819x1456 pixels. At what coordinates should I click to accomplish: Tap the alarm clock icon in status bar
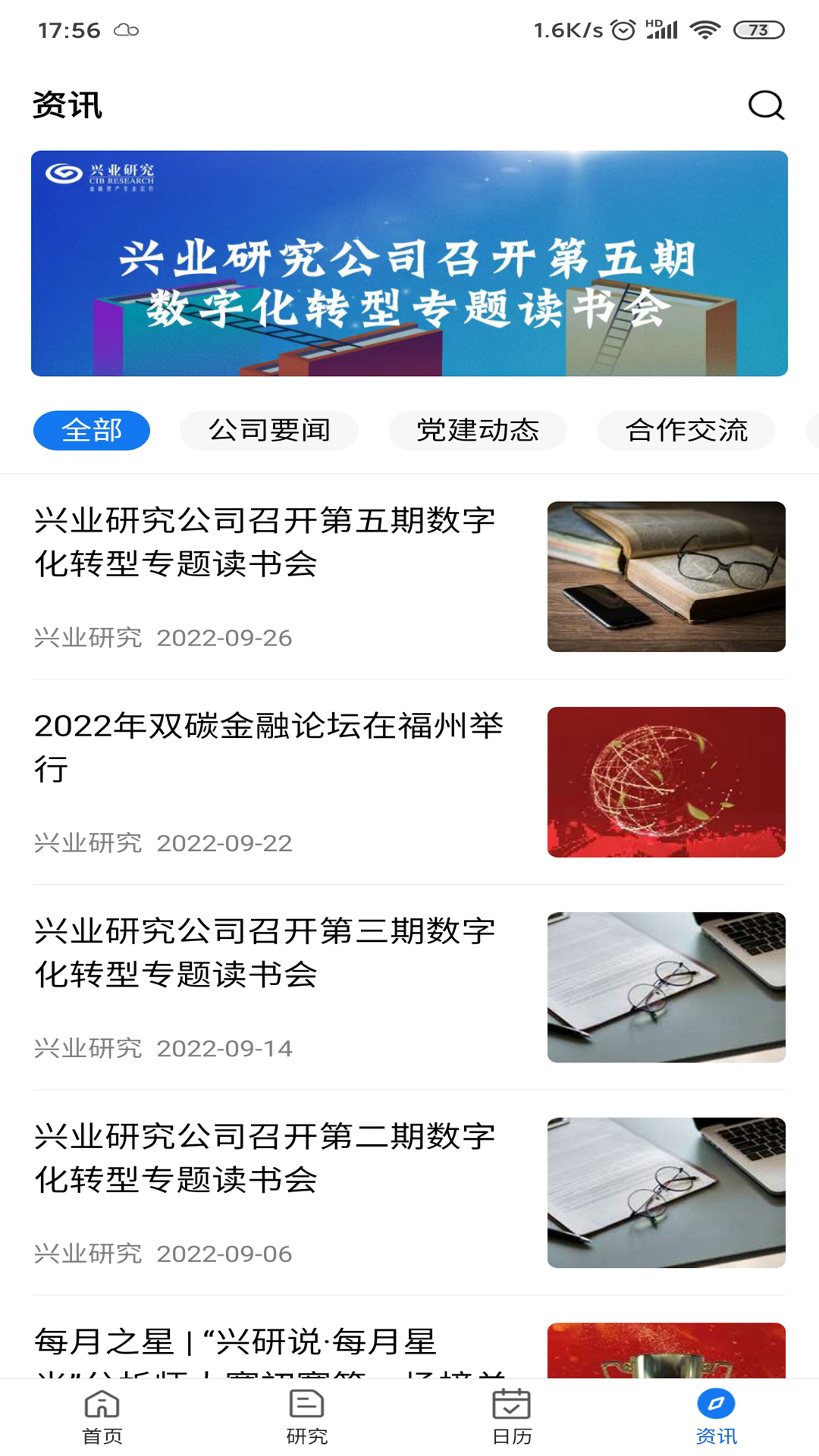(x=622, y=29)
